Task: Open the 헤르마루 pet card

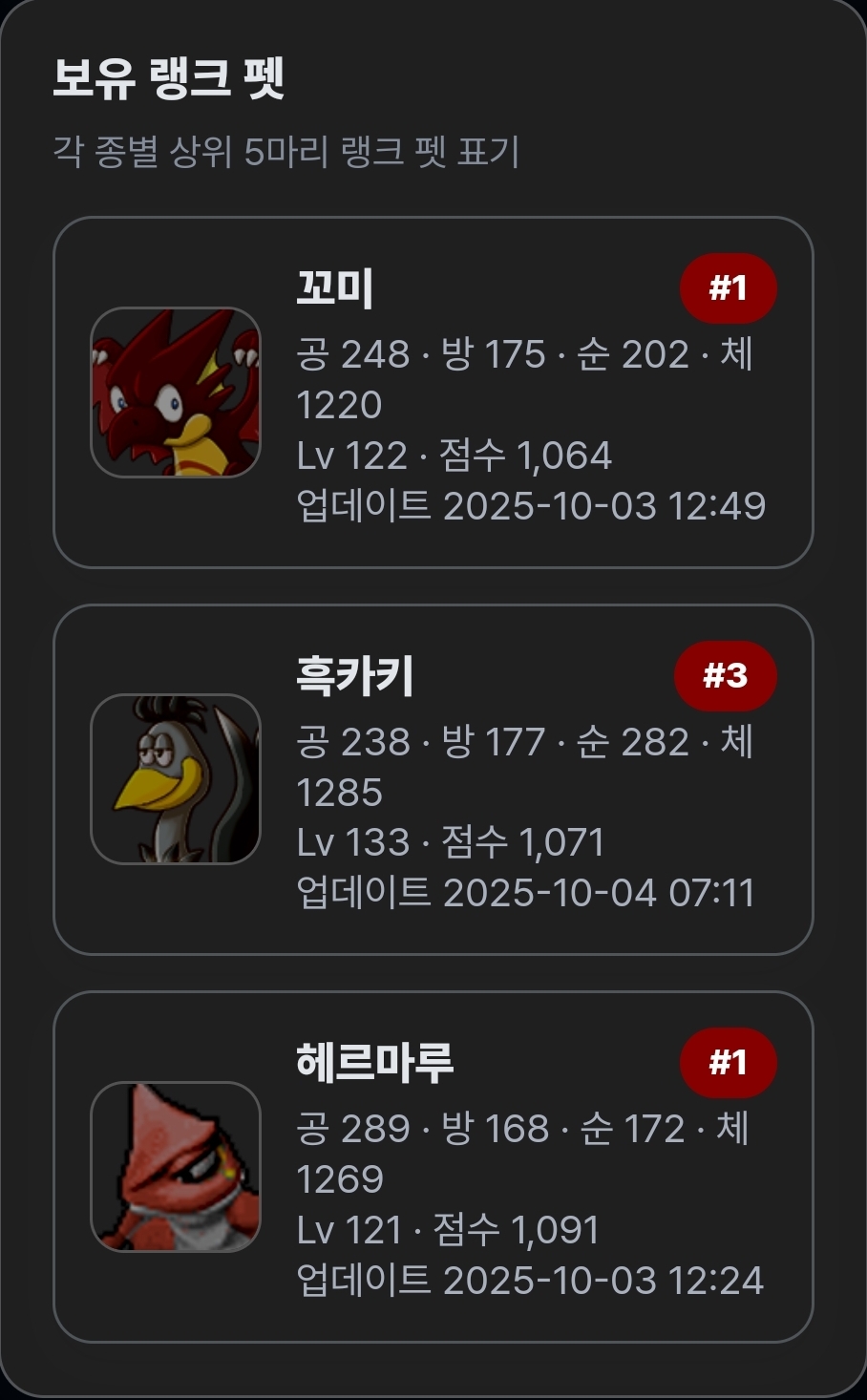Action: tap(433, 1166)
